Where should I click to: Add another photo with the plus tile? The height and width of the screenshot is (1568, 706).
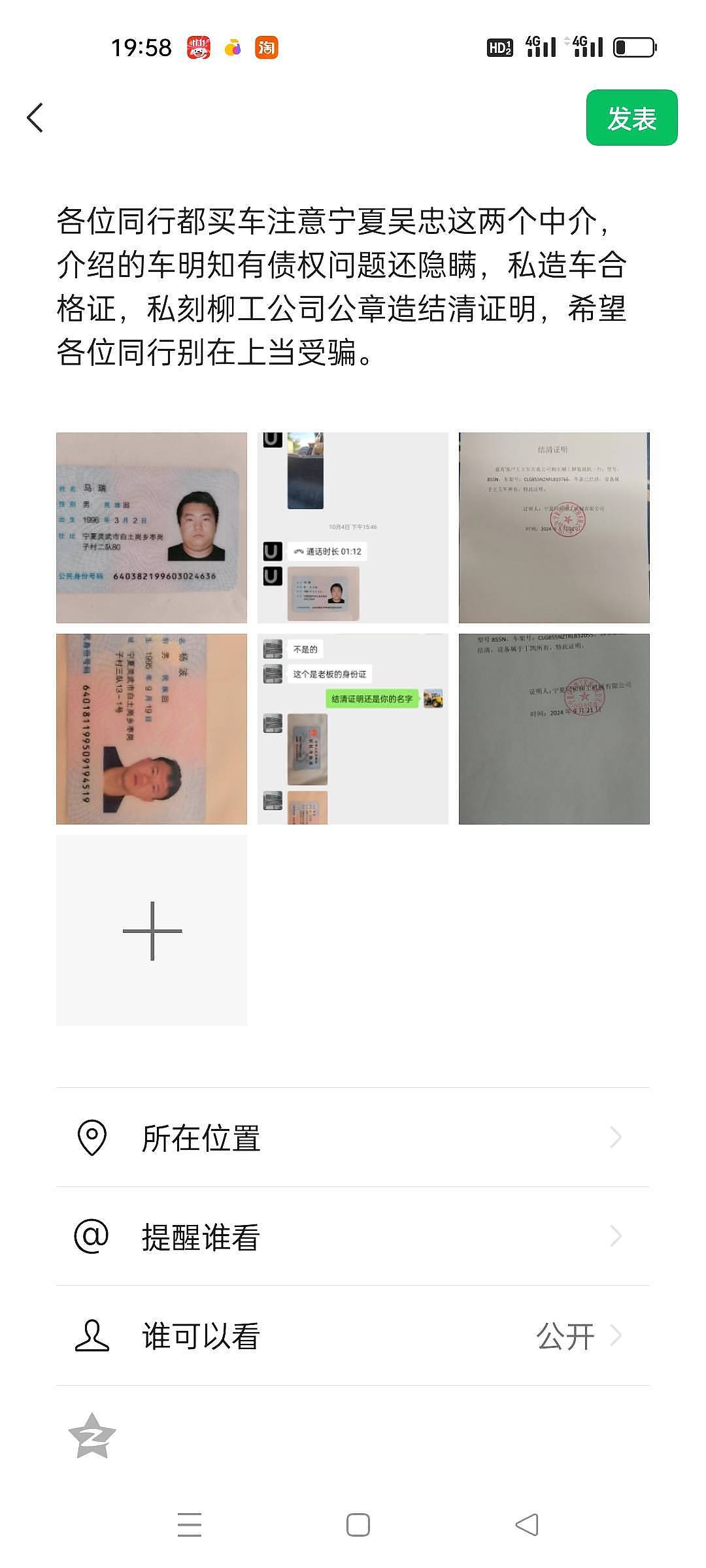[152, 930]
